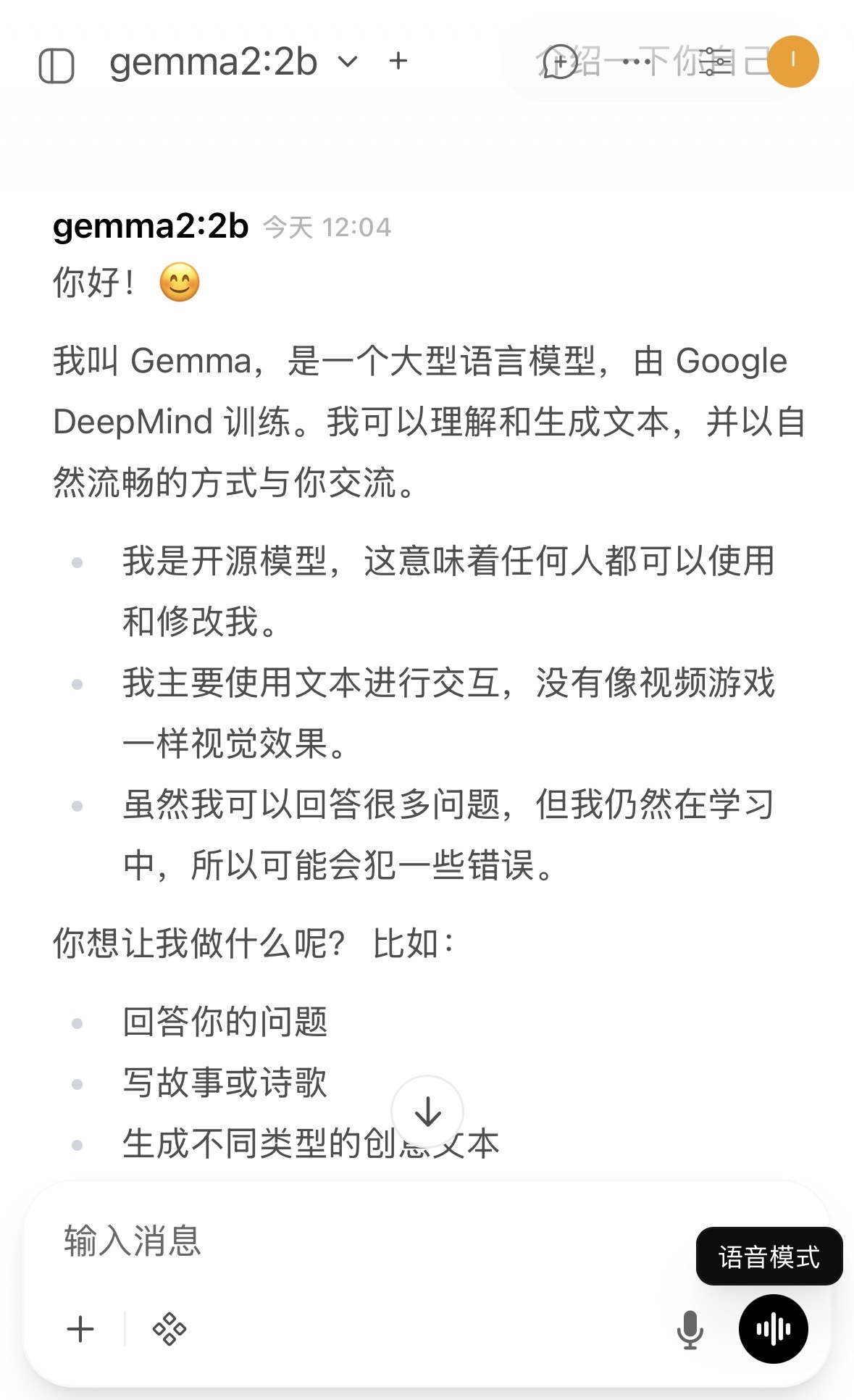854x1400 pixels.
Task: Enter voice mode (语音模式)
Action: (773, 1329)
